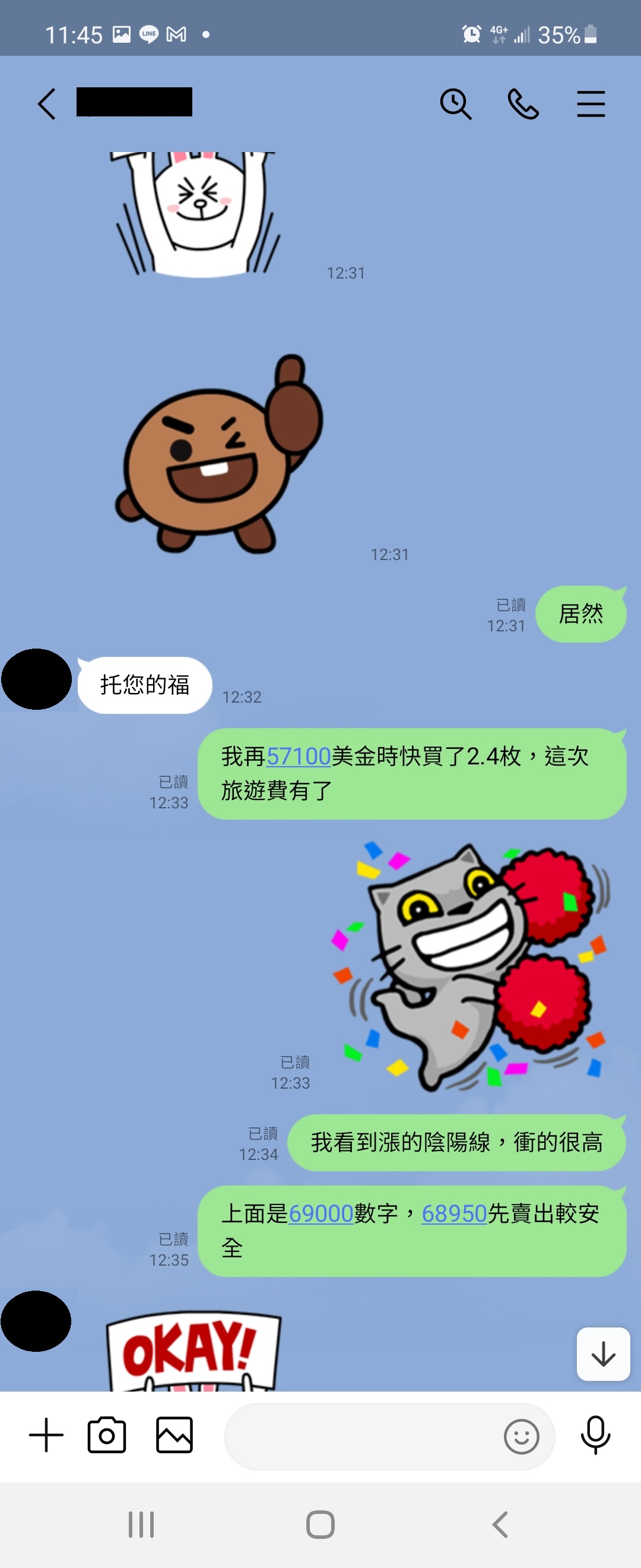641x1568 pixels.
Task: Start a voice call
Action: (523, 103)
